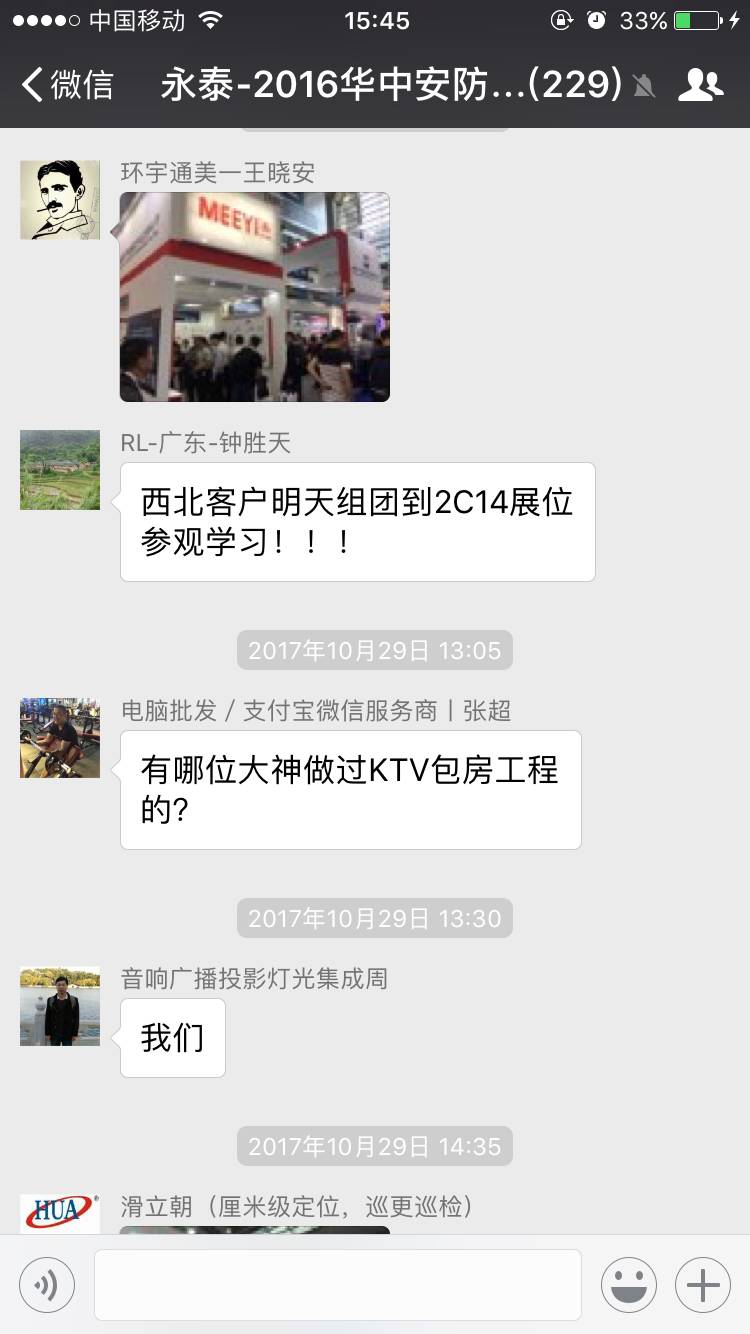Open 张超's profile avatar
This screenshot has height=1334, width=750.
point(60,738)
